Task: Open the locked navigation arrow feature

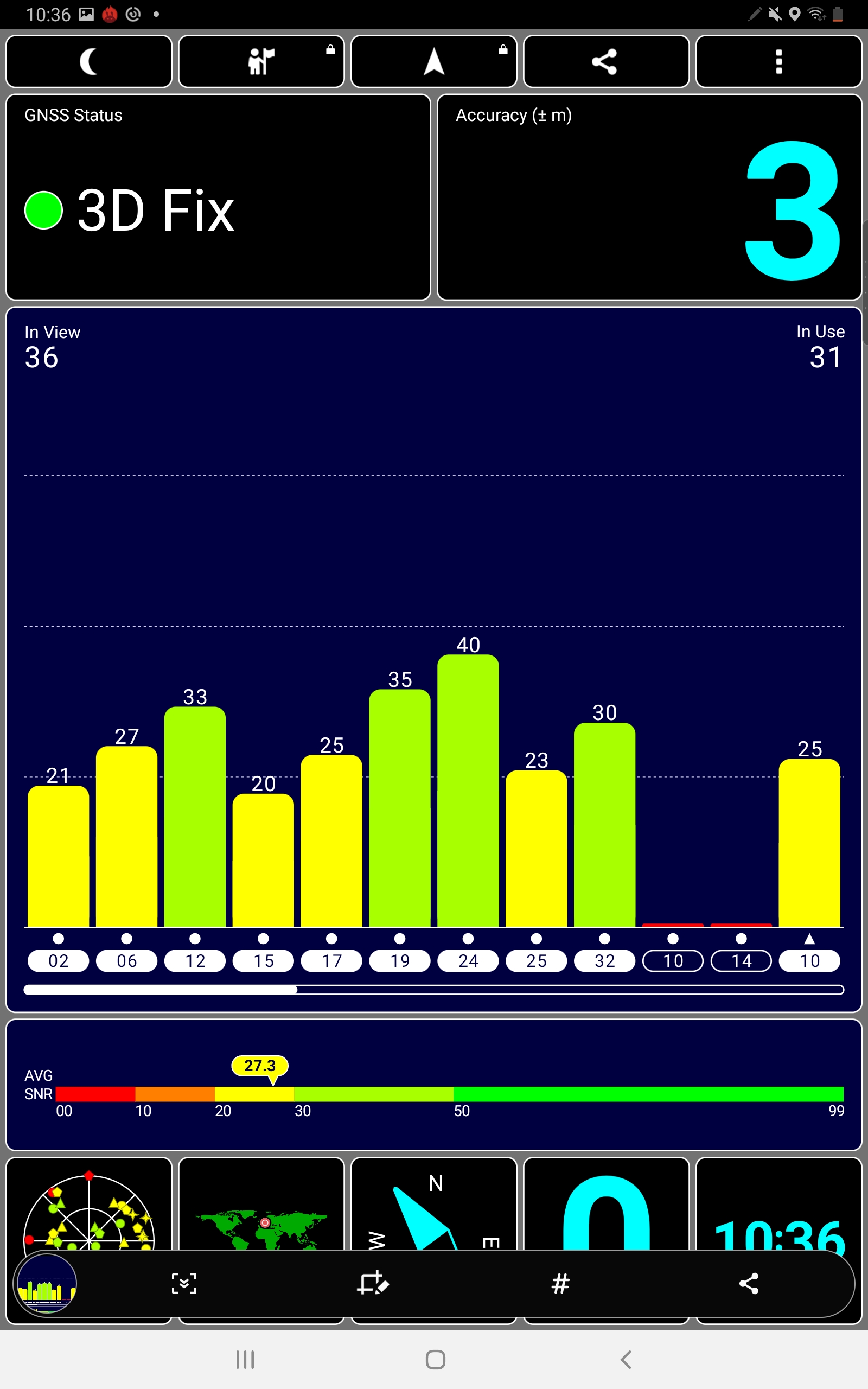Action: click(x=434, y=61)
